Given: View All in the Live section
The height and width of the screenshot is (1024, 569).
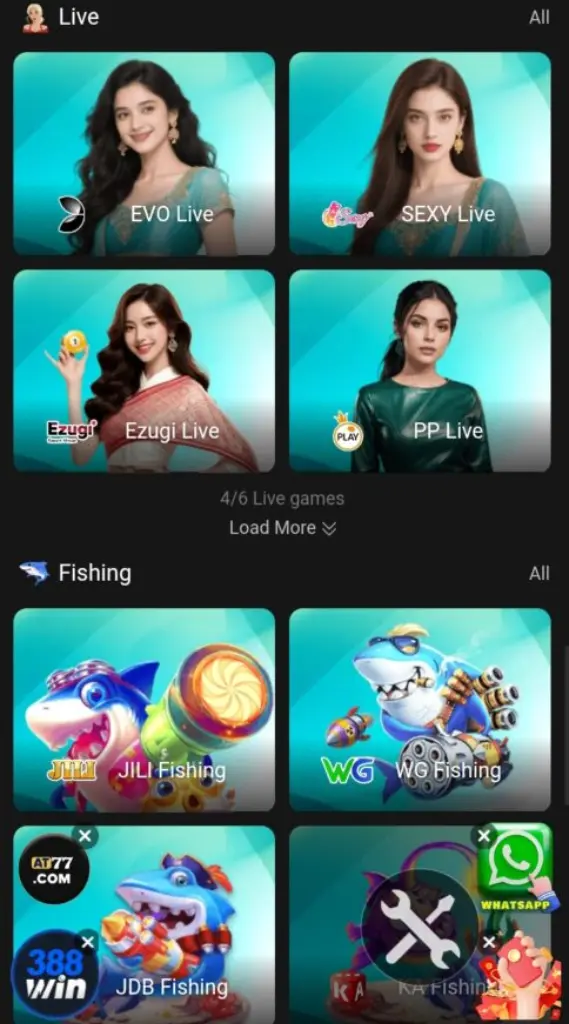Looking at the screenshot, I should click(539, 18).
